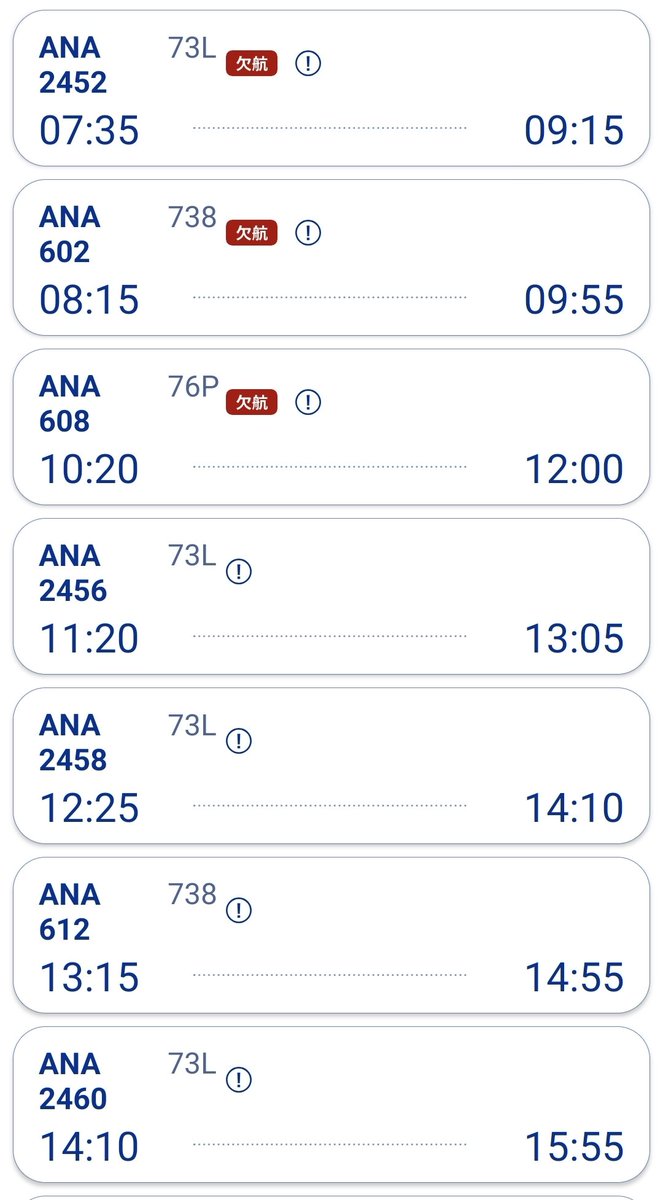Screen dimensions: 663x1200
Task: Tap the info icon on ANA 2452
Action: click(308, 64)
